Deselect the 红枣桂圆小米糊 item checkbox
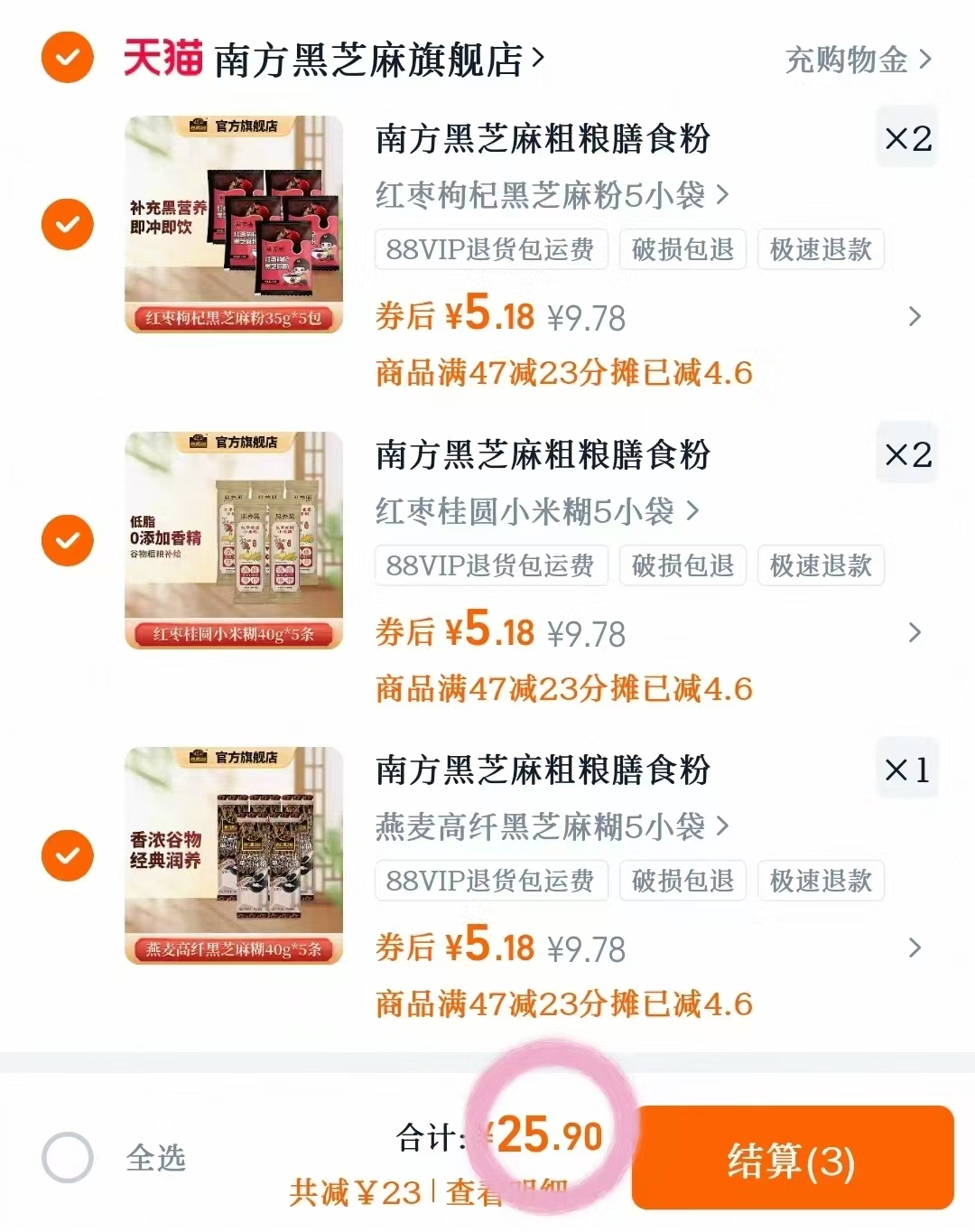975x1232 pixels. [67, 539]
